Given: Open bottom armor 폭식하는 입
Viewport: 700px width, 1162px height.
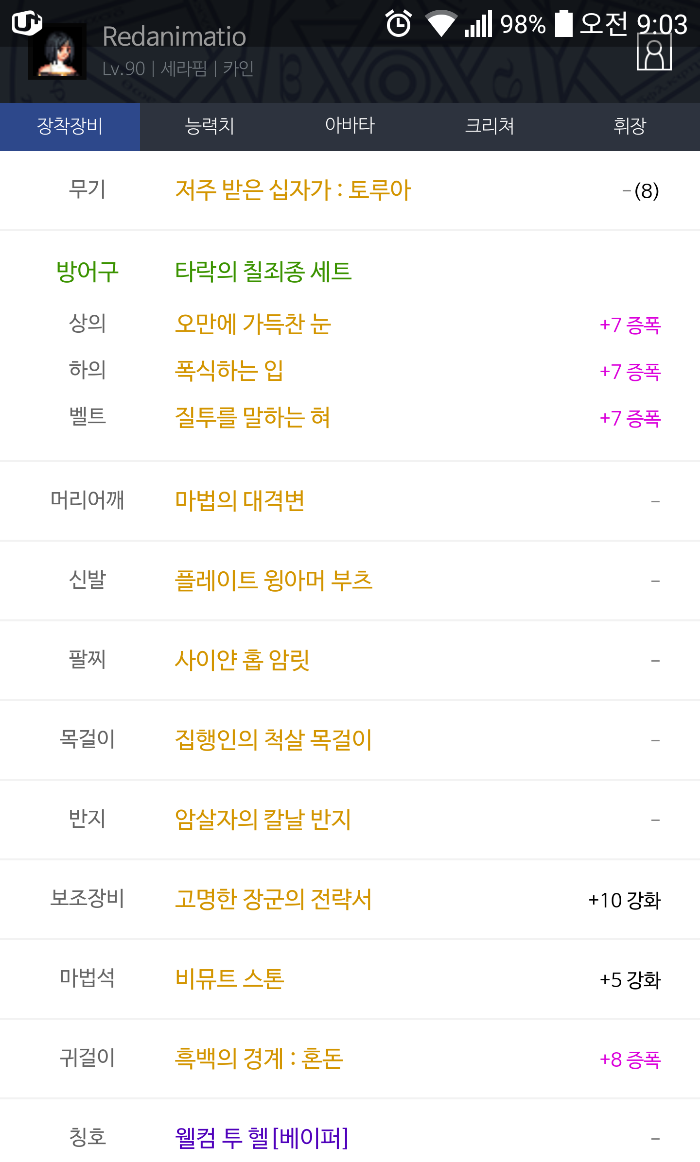Looking at the screenshot, I should (x=229, y=371).
